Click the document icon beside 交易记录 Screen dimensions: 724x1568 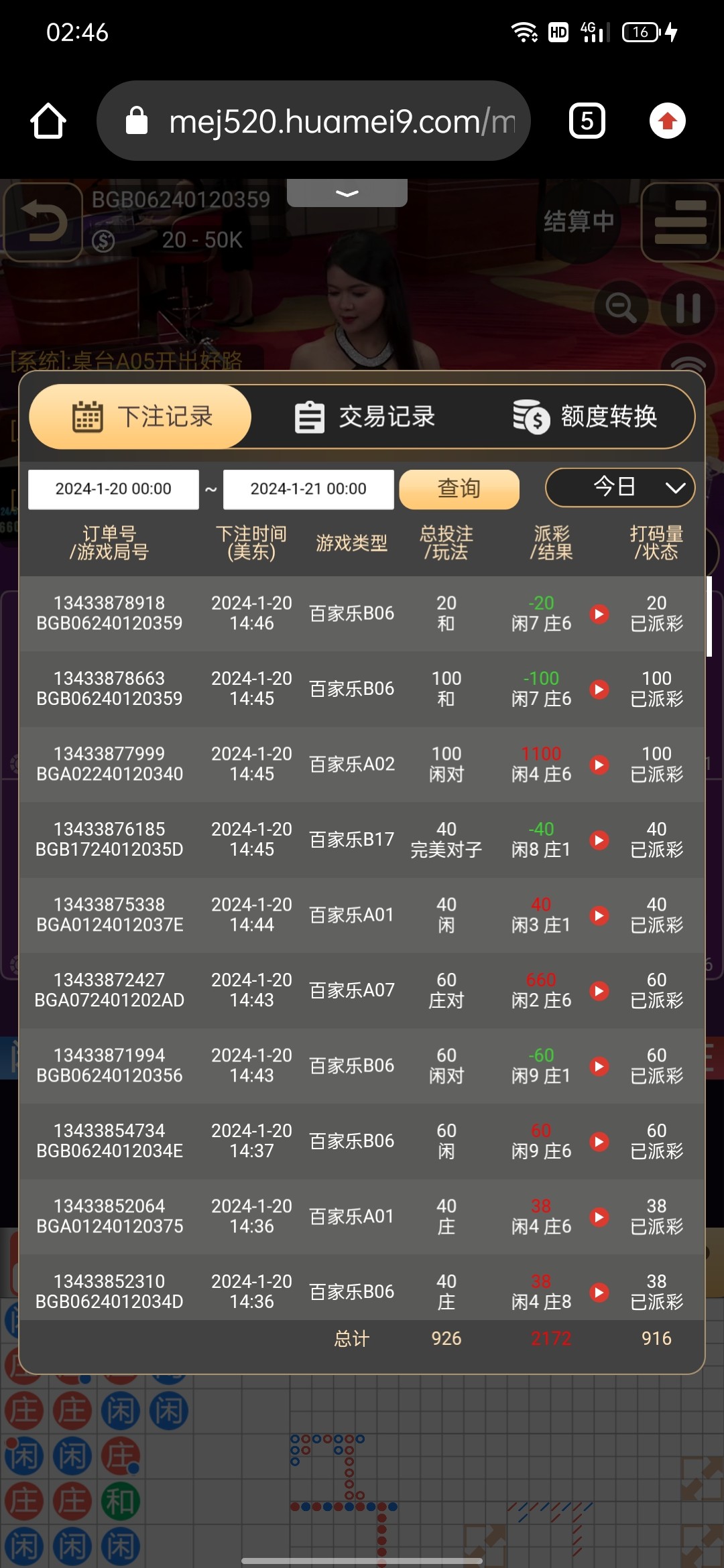click(x=308, y=416)
